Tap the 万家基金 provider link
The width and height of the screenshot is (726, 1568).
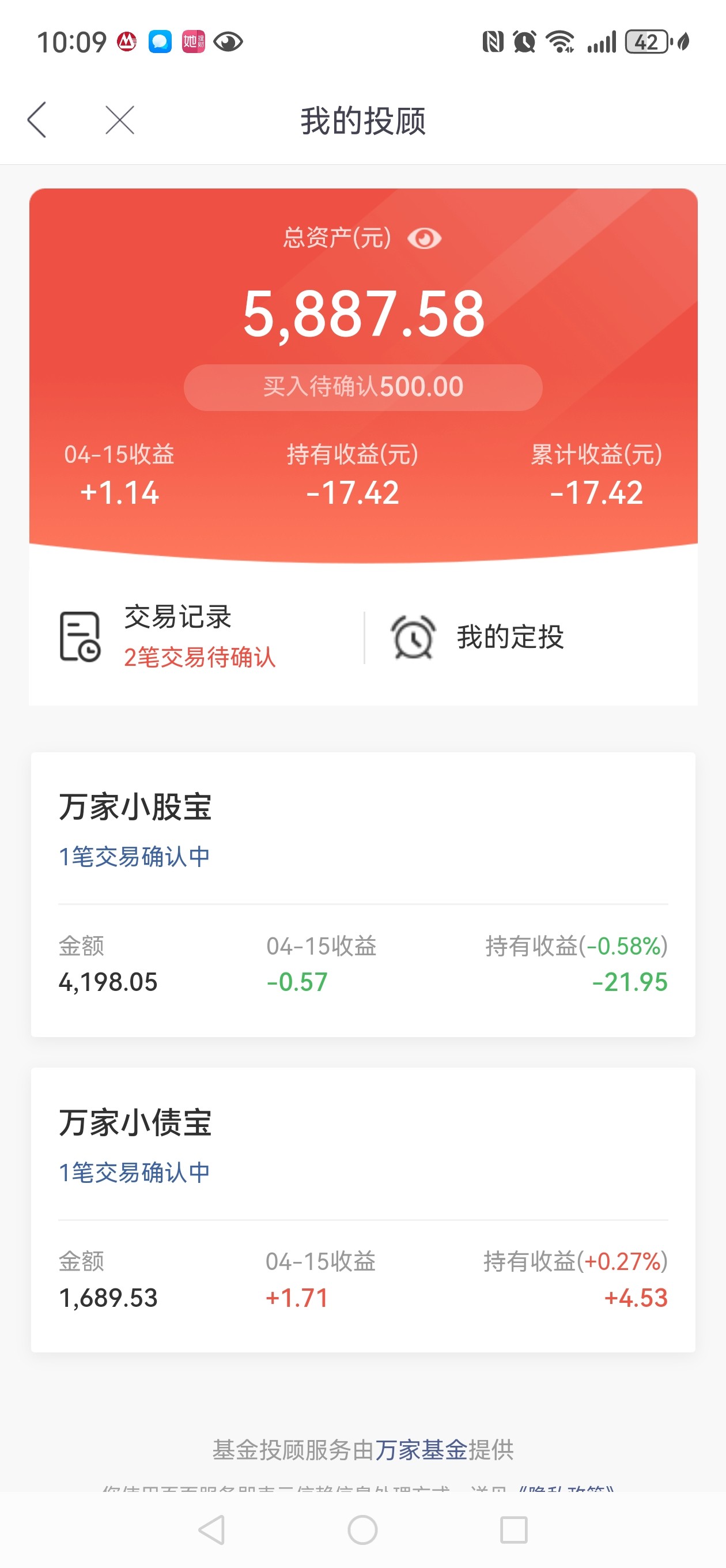click(421, 1449)
